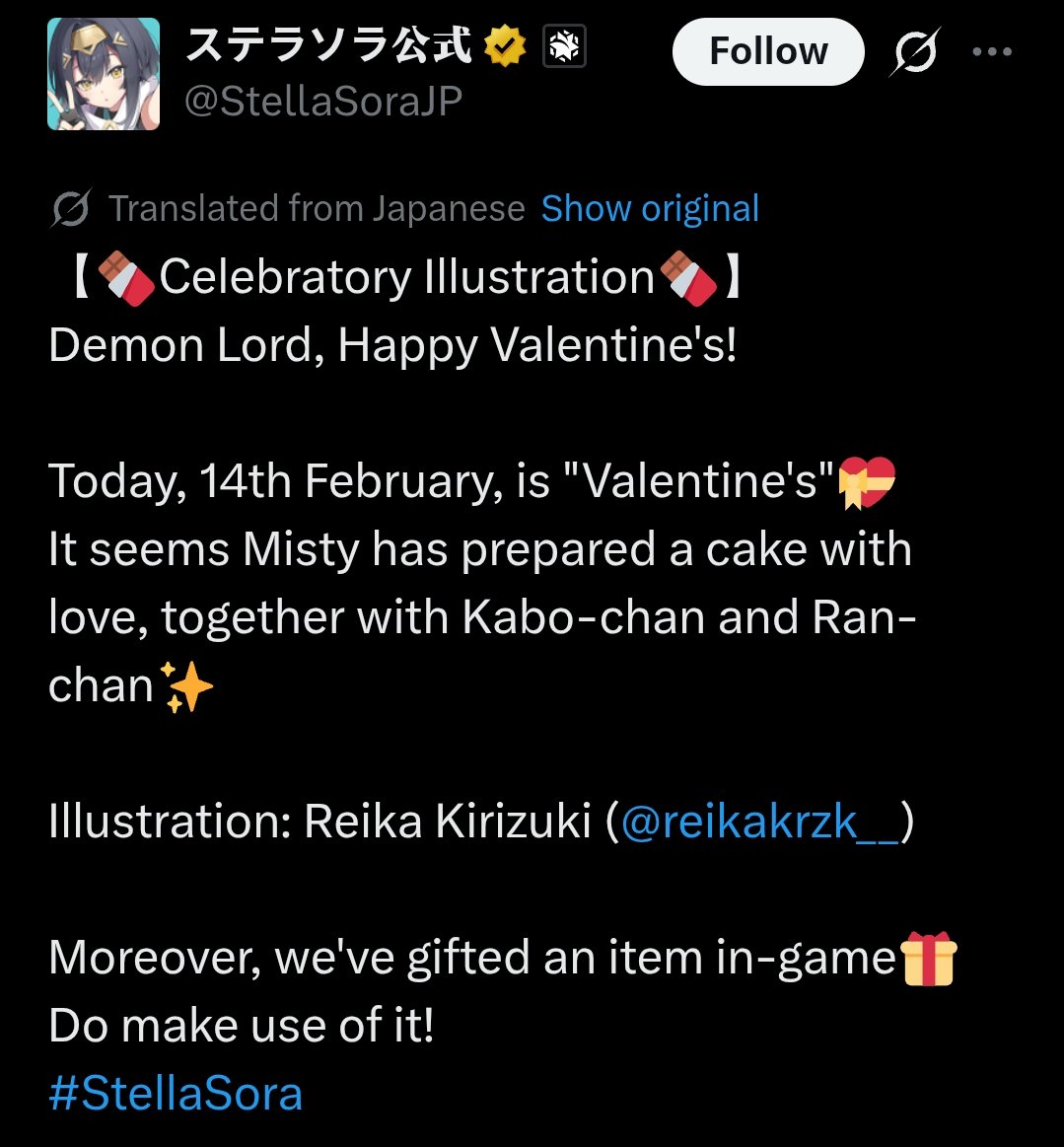Visit the @reikakrzk__ profile link
Viewport: 1064px width, 1147px height.
point(759,822)
